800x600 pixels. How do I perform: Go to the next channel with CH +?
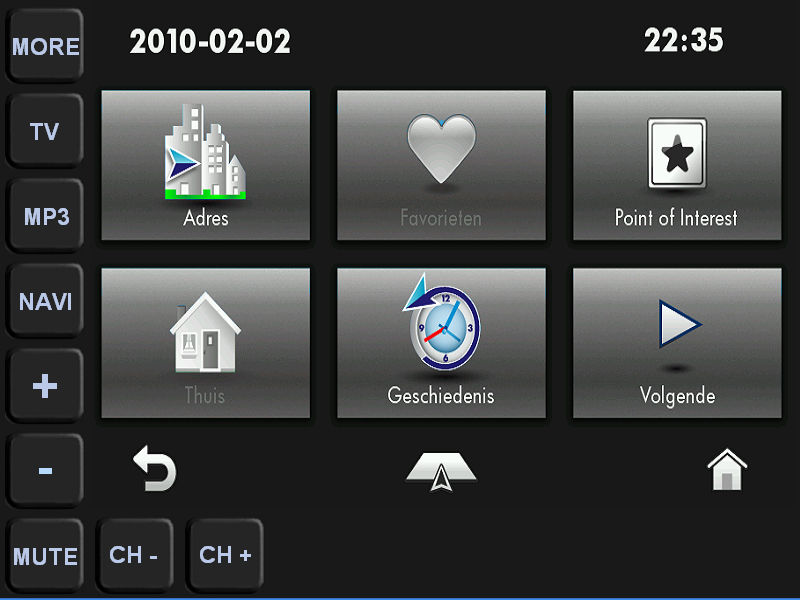pyautogui.click(x=224, y=555)
